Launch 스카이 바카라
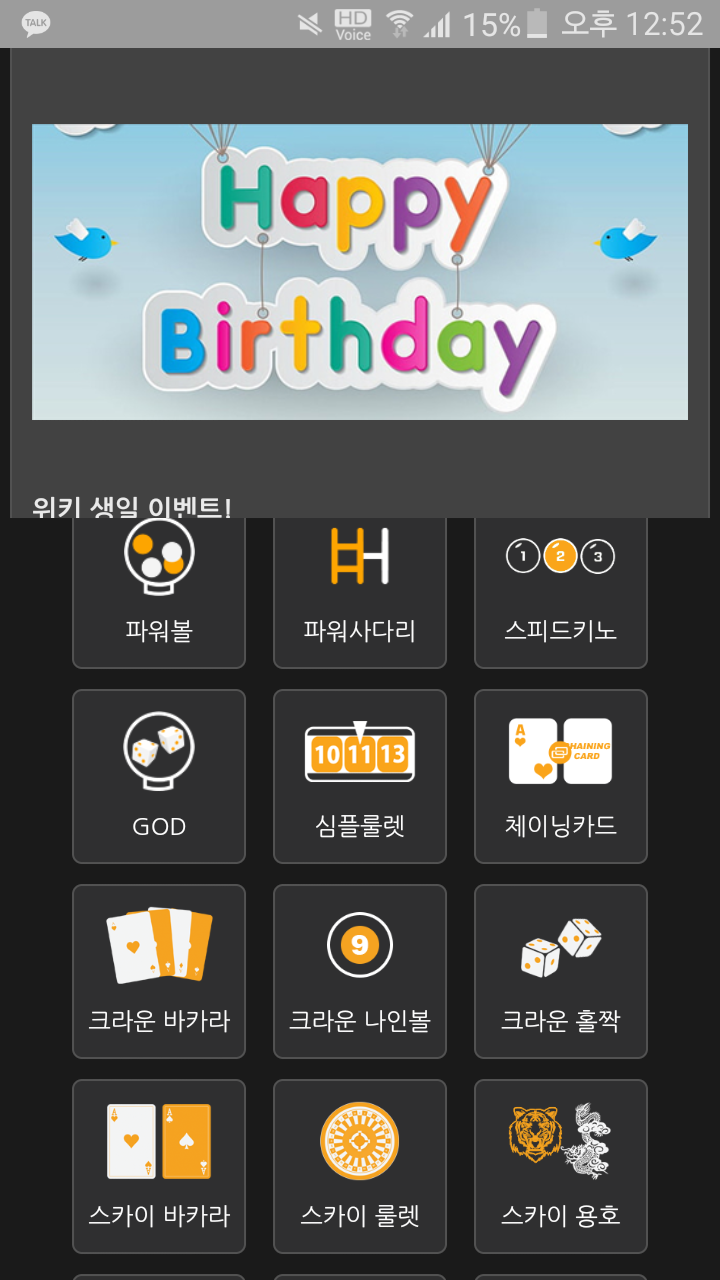 click(x=159, y=1166)
